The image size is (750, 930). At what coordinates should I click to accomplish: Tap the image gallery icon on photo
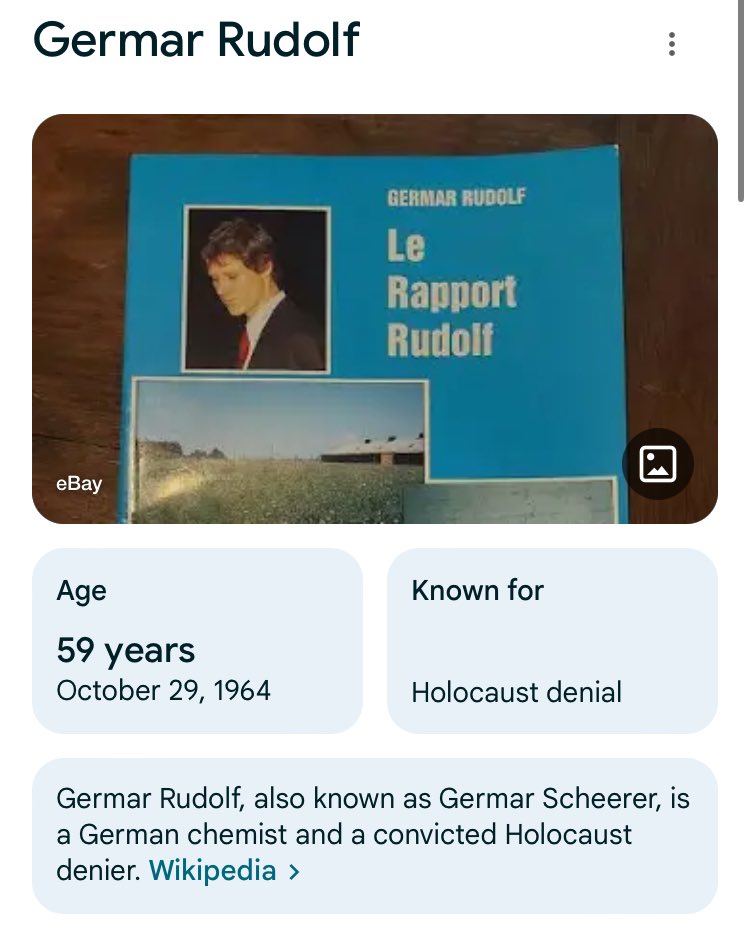click(657, 464)
